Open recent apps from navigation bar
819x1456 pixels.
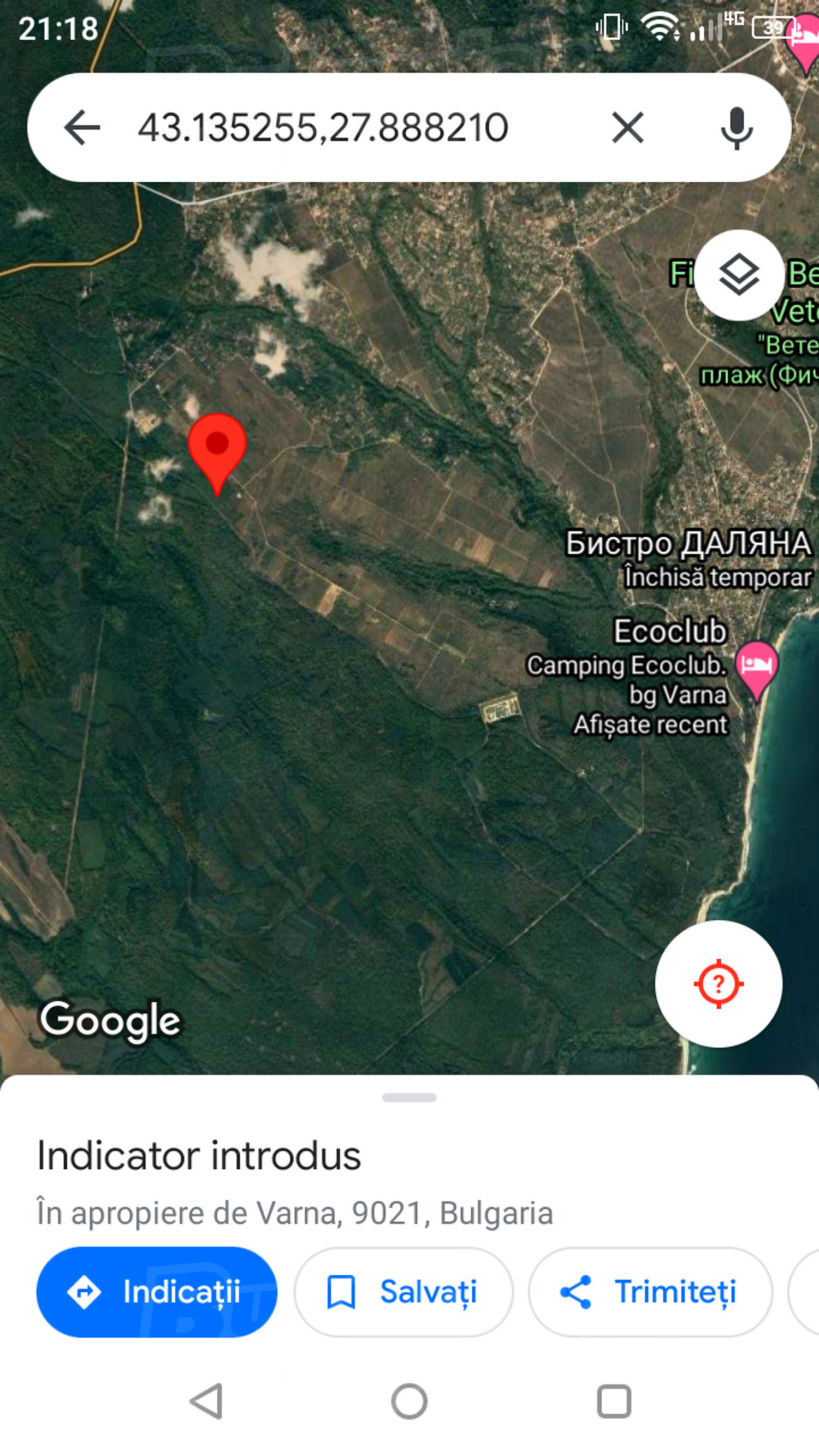(x=614, y=1401)
